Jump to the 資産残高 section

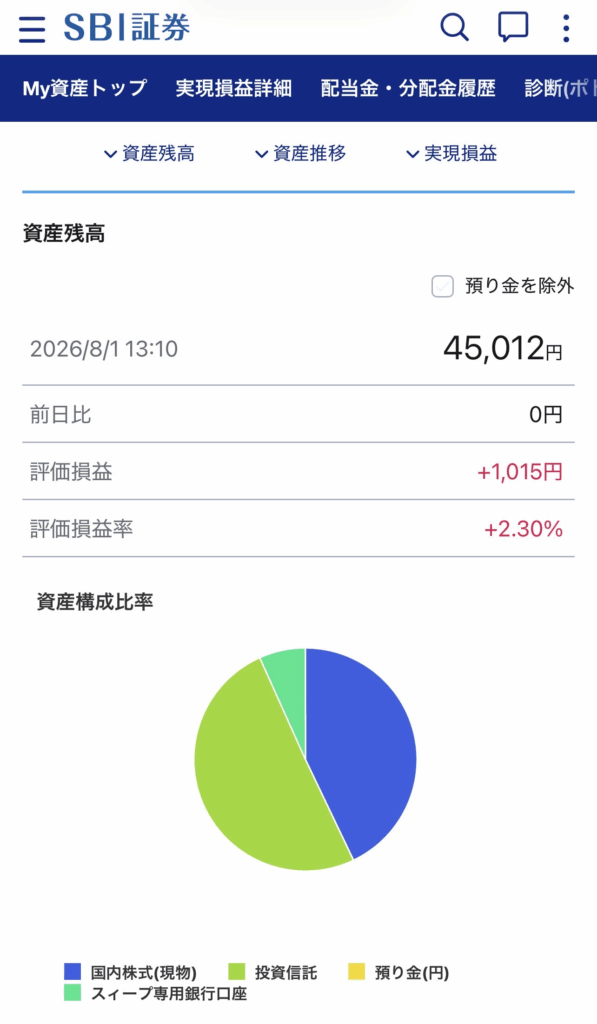150,153
